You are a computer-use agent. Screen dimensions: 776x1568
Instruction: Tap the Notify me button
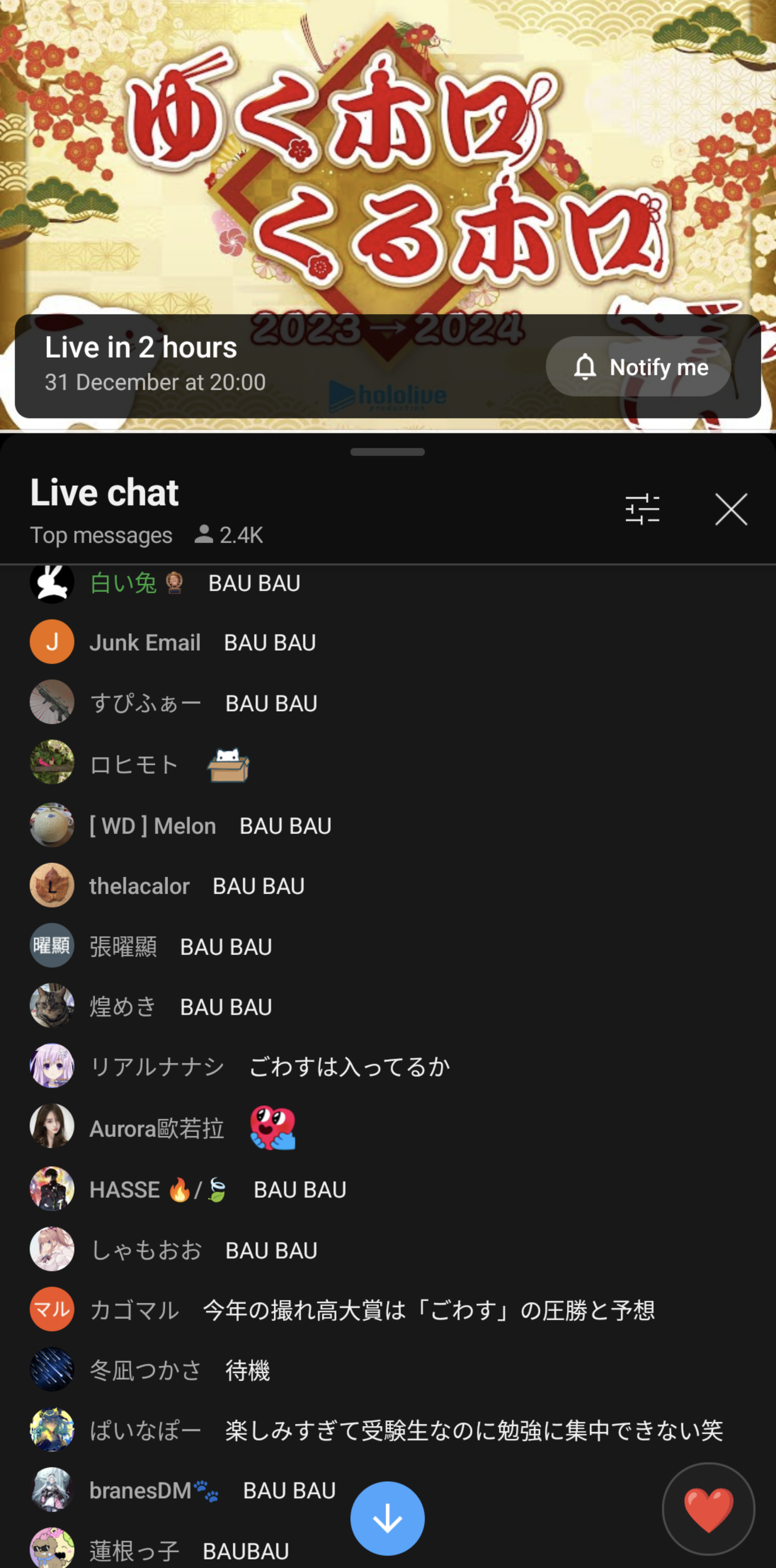[x=638, y=367]
